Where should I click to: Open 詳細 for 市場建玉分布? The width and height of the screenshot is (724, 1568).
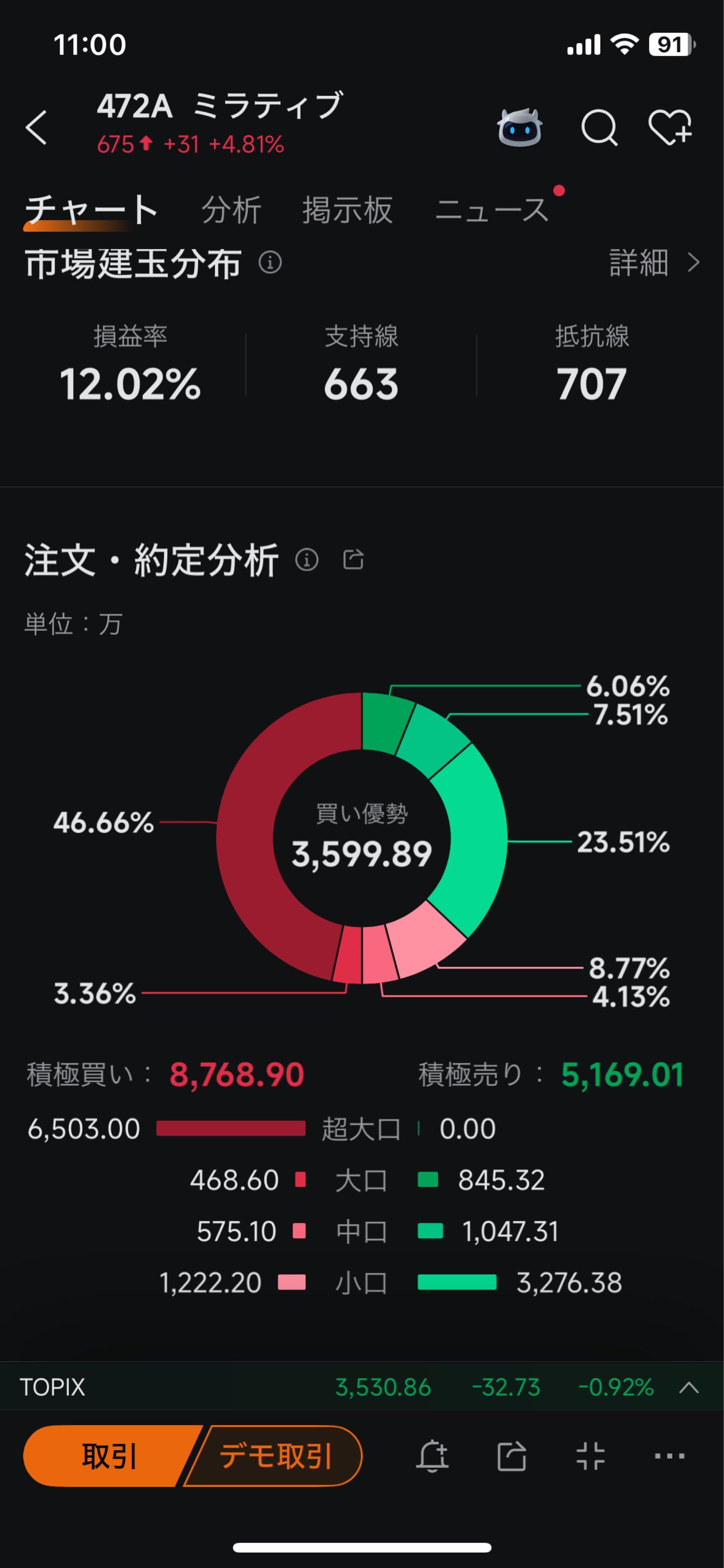coord(654,263)
